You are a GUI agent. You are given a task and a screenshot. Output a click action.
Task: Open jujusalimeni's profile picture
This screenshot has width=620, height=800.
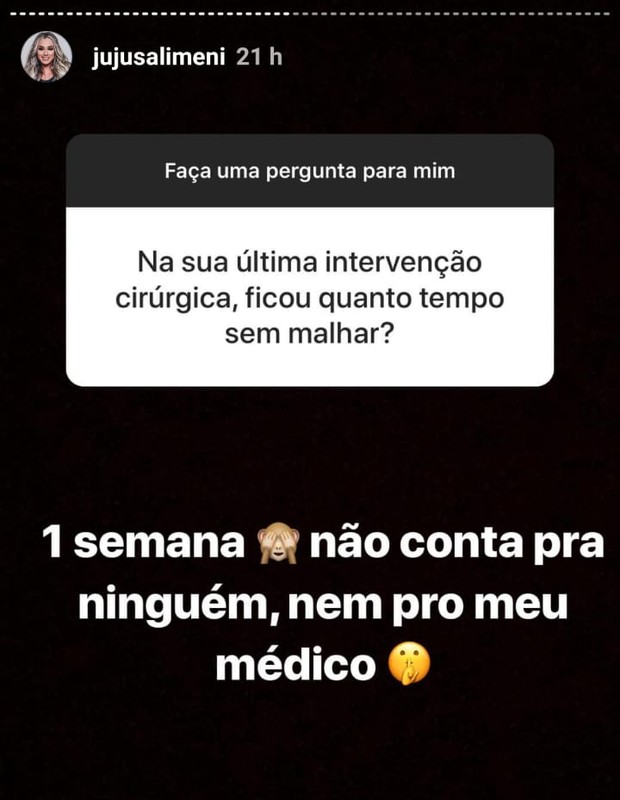pyautogui.click(x=47, y=56)
